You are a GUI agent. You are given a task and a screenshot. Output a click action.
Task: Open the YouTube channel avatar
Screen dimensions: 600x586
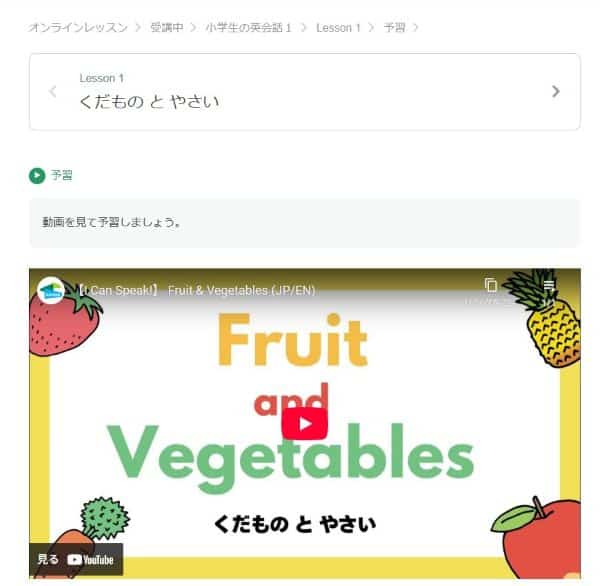(51, 291)
